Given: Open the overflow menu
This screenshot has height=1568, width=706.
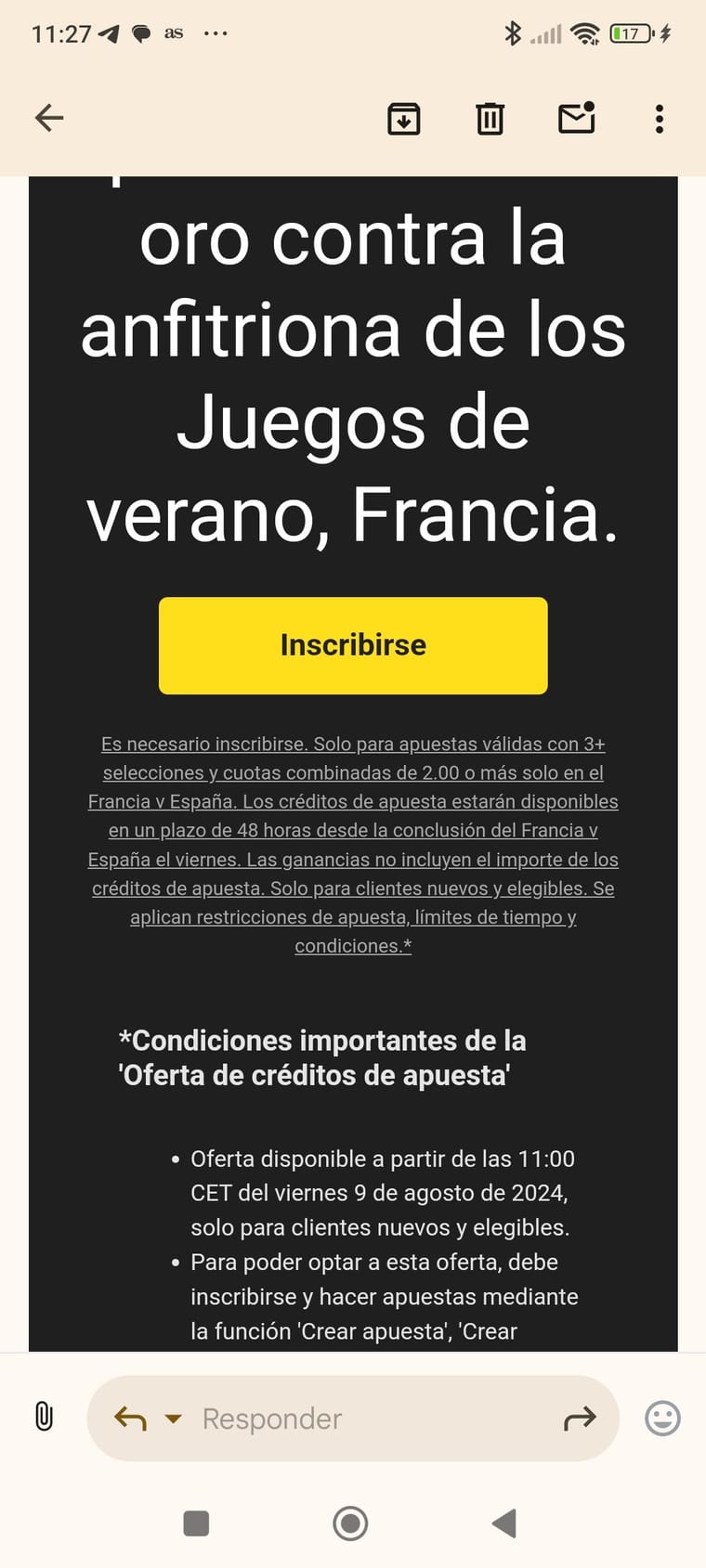Looking at the screenshot, I should click(x=659, y=119).
